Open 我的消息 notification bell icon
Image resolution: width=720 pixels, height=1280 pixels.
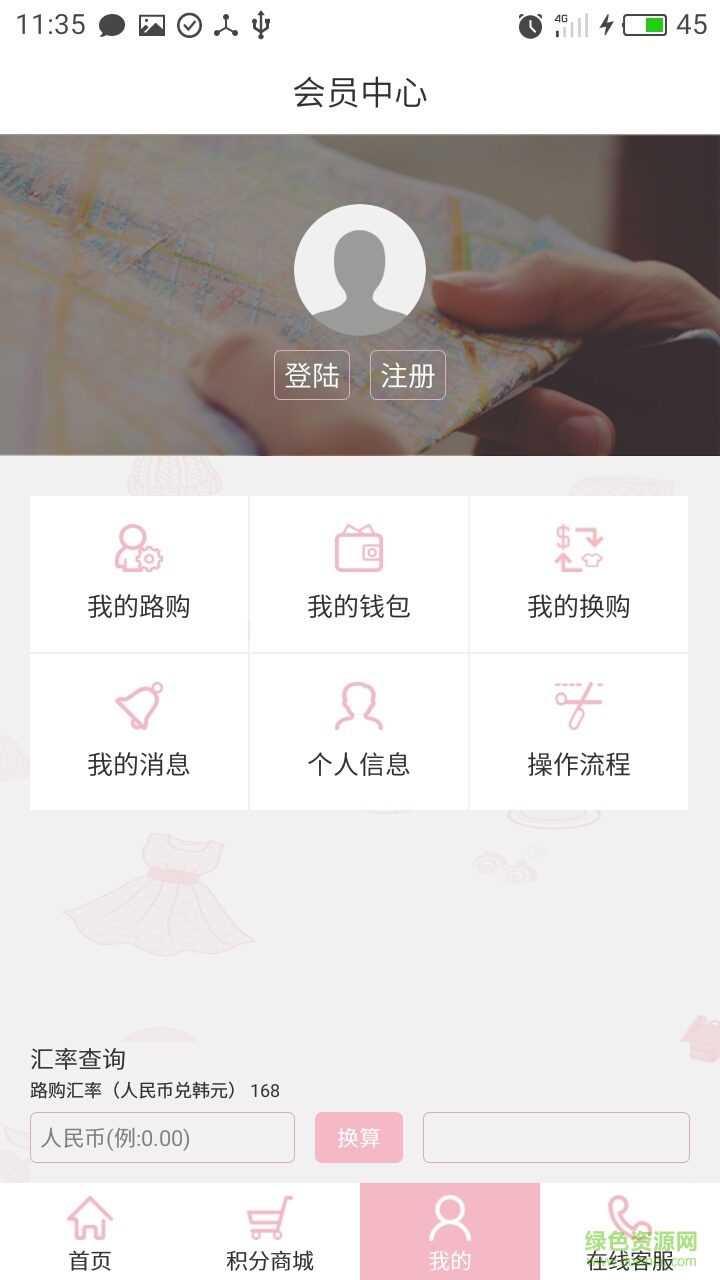138,705
